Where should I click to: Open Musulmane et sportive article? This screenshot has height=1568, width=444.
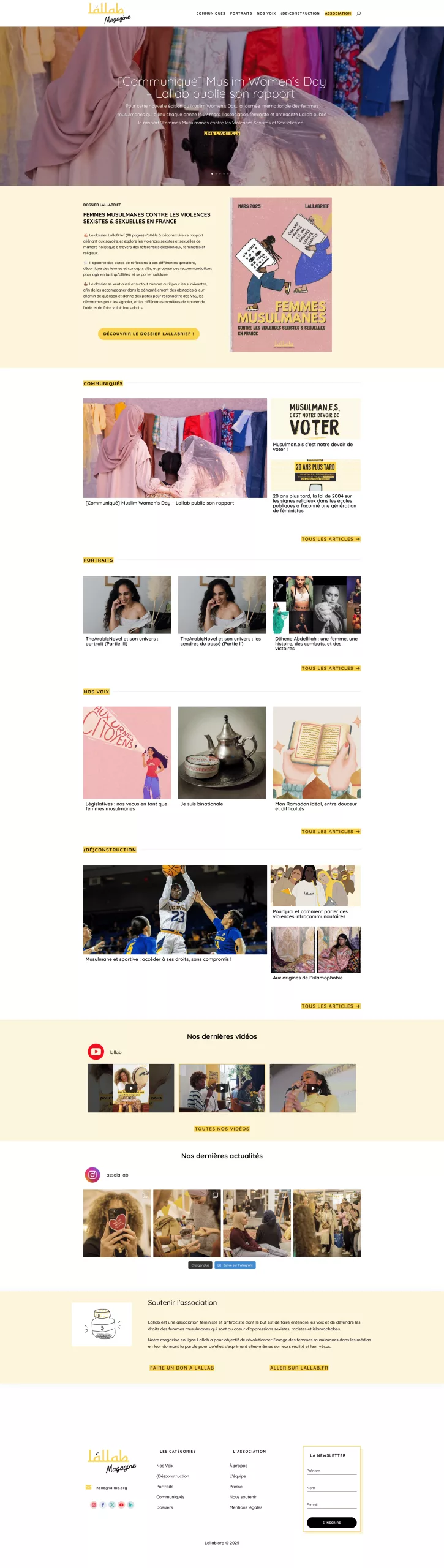[158, 959]
